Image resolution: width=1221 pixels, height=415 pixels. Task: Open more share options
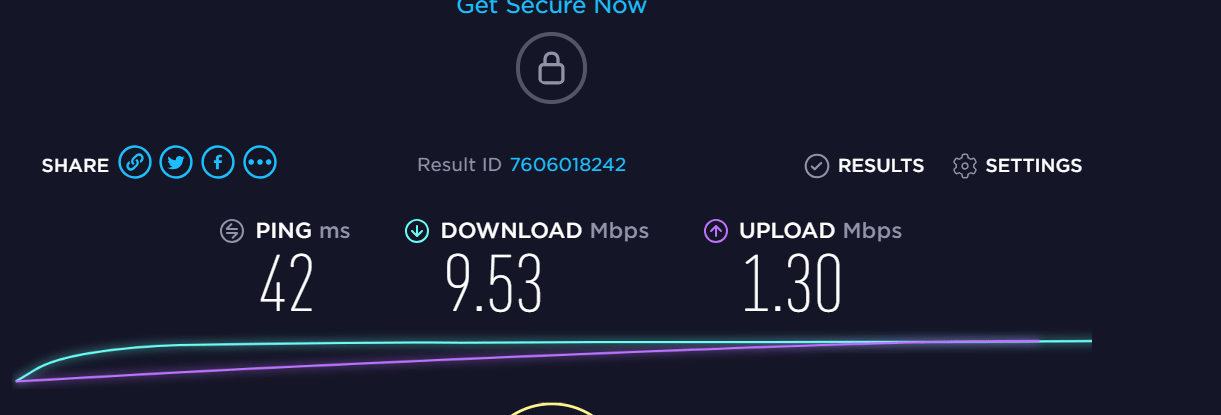coord(260,162)
